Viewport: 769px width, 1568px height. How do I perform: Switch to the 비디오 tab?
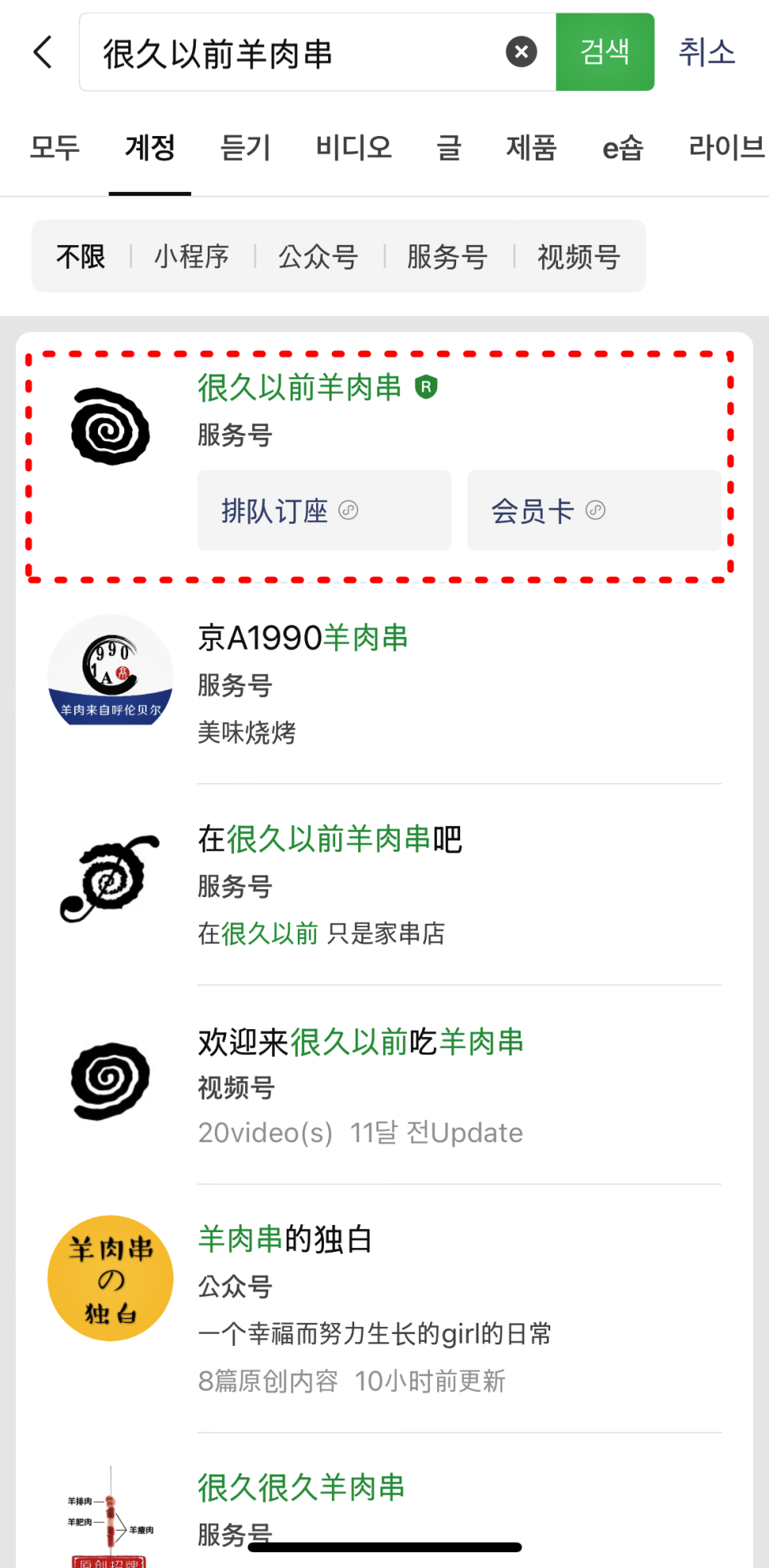[x=353, y=148]
